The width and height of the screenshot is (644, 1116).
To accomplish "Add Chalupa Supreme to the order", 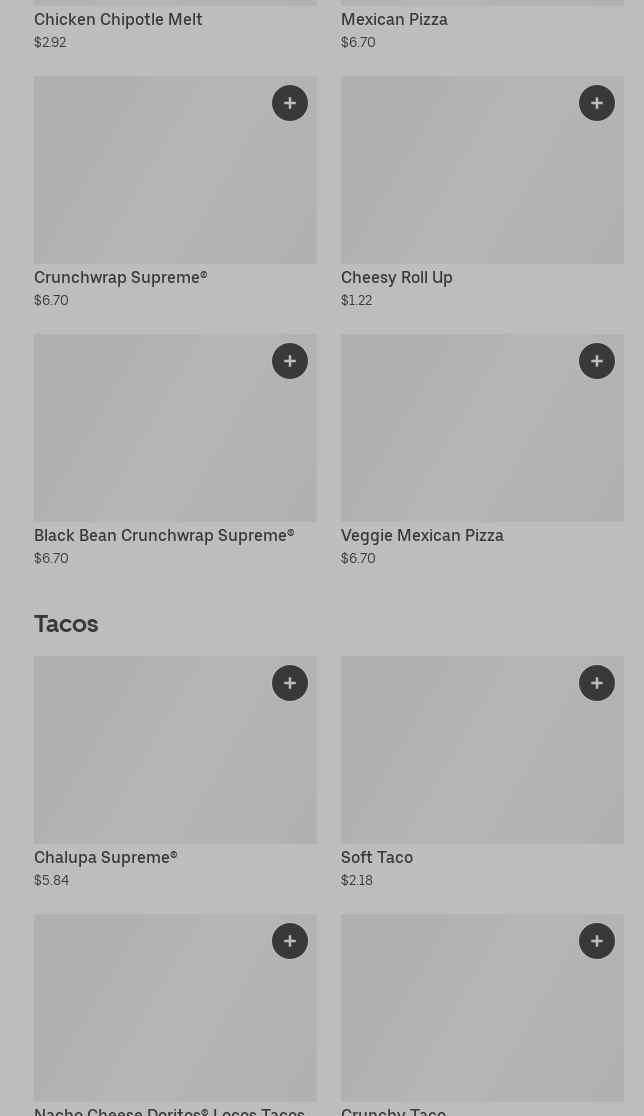I will click(x=290, y=683).
